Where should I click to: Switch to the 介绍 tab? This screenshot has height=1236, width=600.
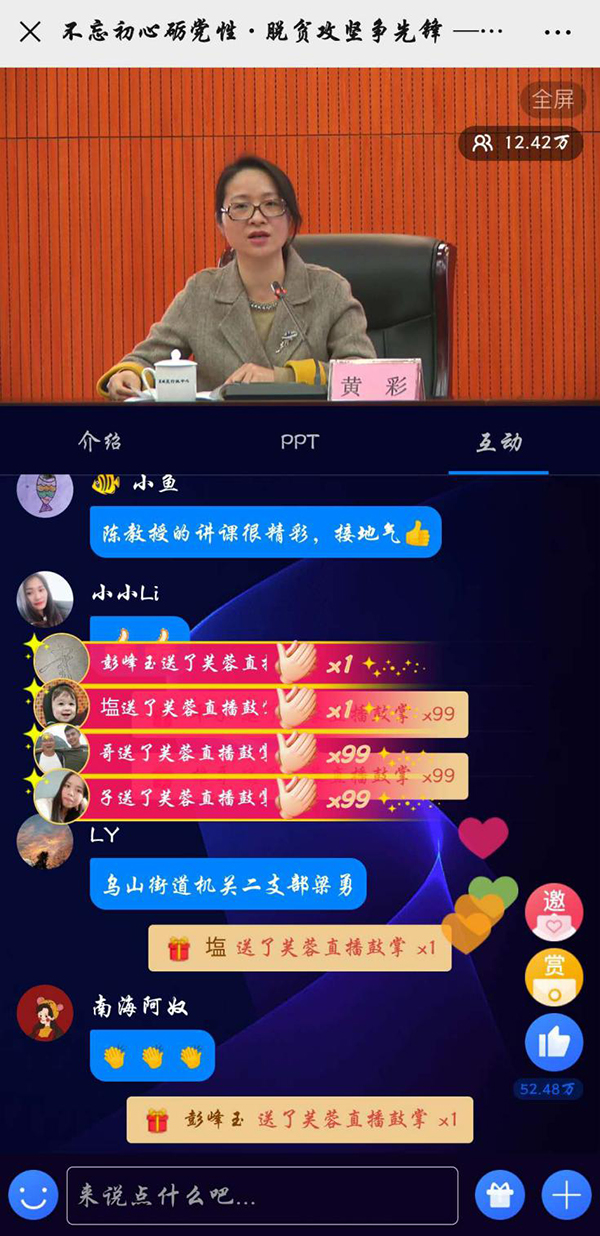(x=100, y=442)
